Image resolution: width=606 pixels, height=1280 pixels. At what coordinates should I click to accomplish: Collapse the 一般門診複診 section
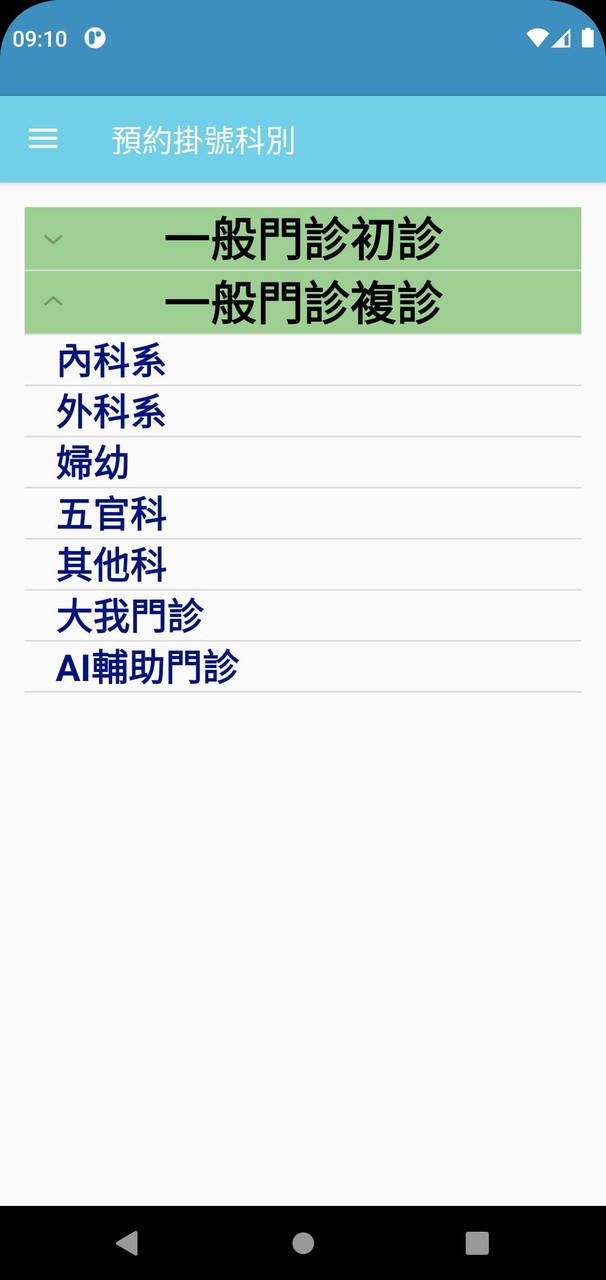click(x=302, y=302)
